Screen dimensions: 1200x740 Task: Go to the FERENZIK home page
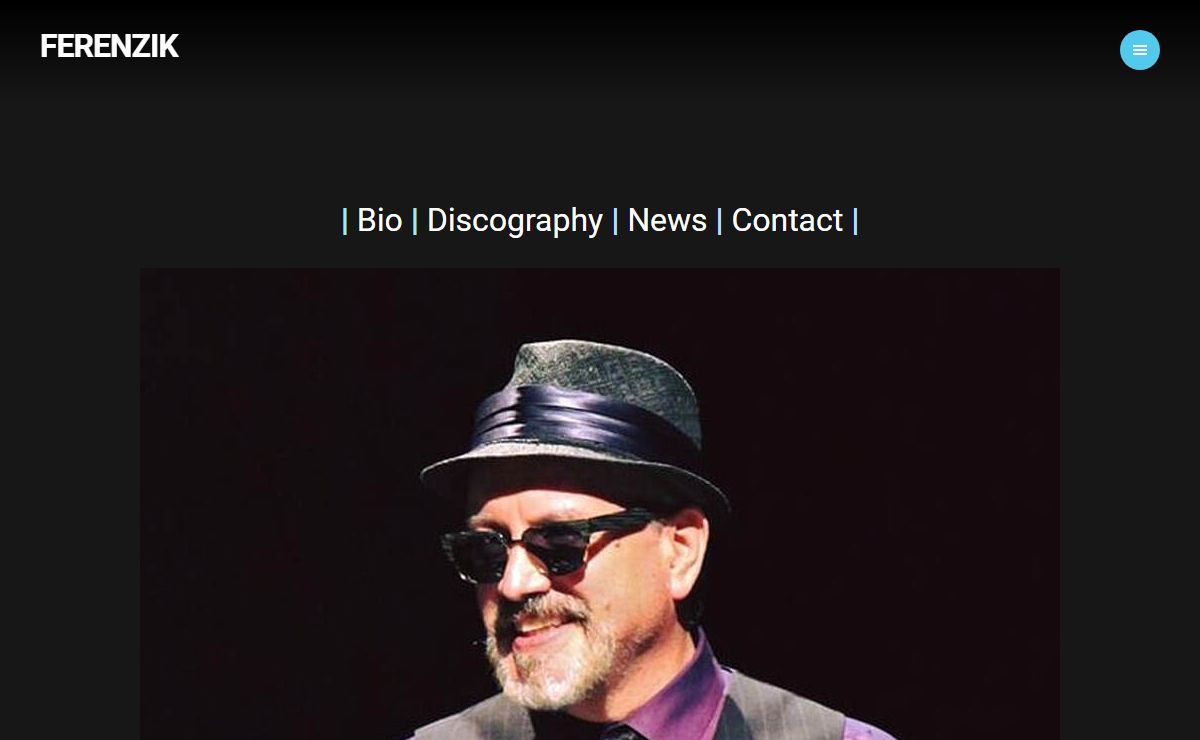[x=109, y=46]
